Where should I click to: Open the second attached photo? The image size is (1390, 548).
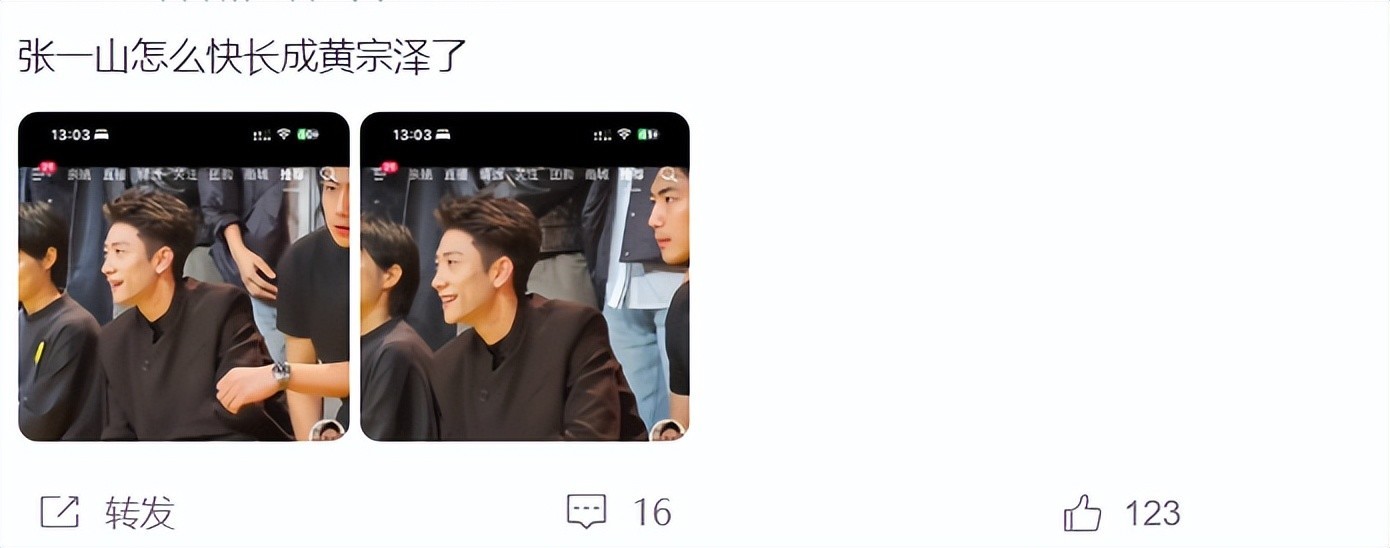click(525, 277)
